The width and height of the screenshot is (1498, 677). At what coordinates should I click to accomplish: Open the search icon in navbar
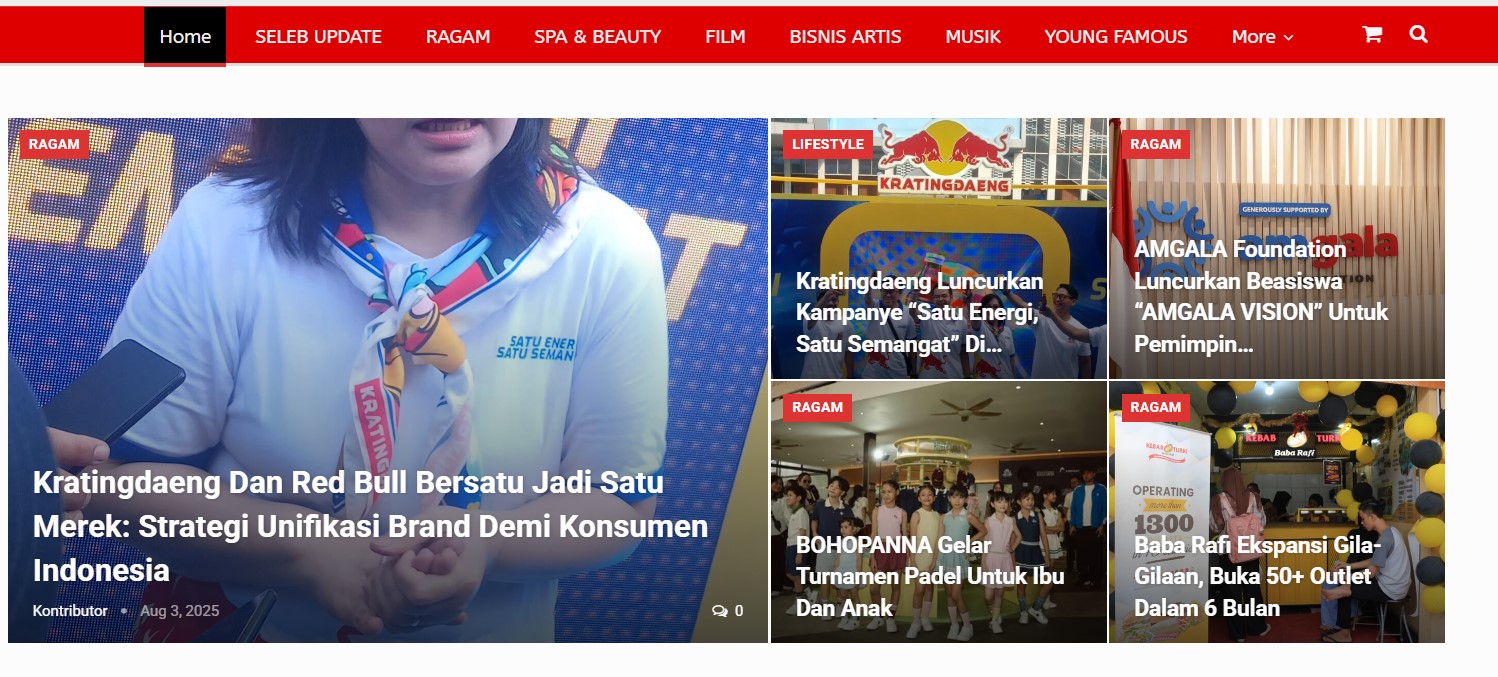click(1418, 35)
